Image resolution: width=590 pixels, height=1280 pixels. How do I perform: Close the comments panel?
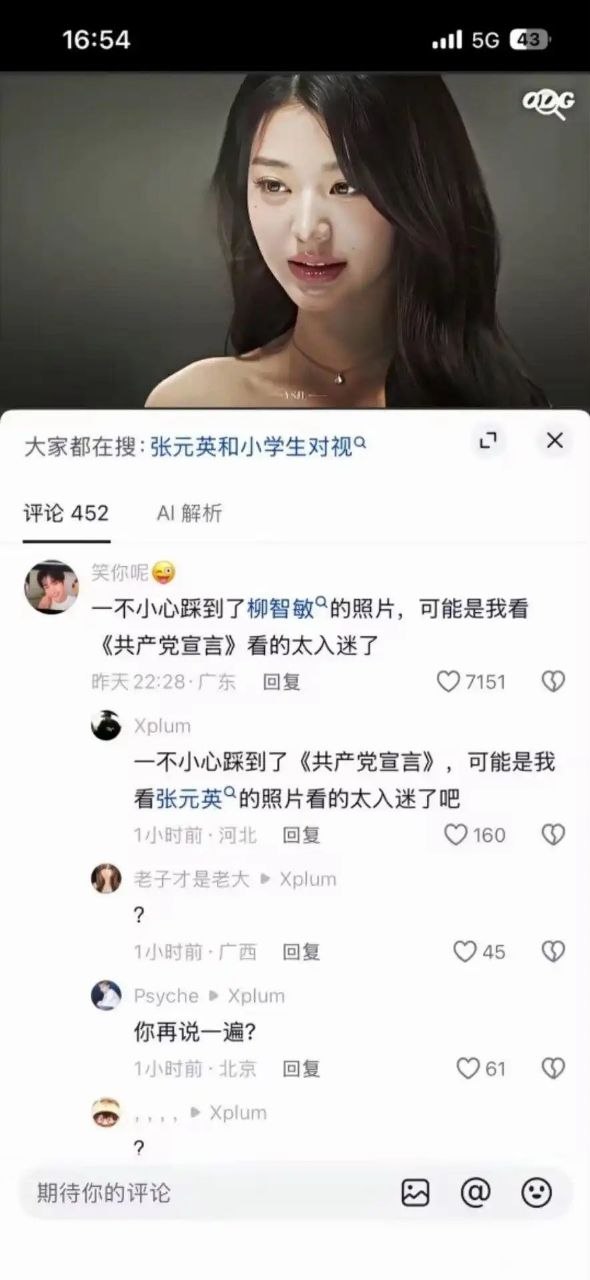click(x=555, y=441)
